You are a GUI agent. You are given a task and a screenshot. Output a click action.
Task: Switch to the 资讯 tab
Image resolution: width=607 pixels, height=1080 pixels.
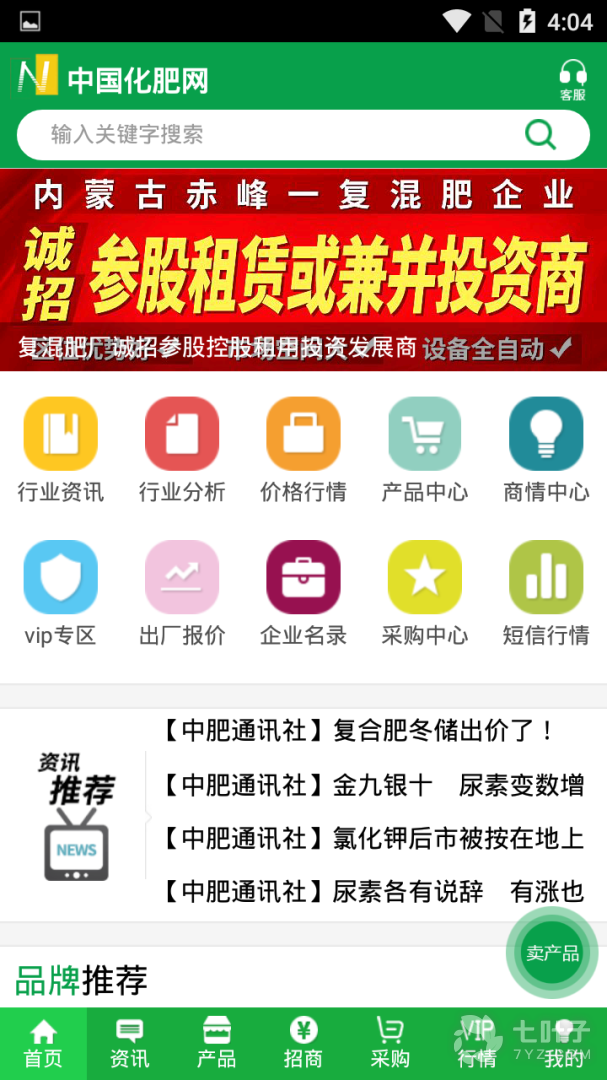click(130, 1044)
